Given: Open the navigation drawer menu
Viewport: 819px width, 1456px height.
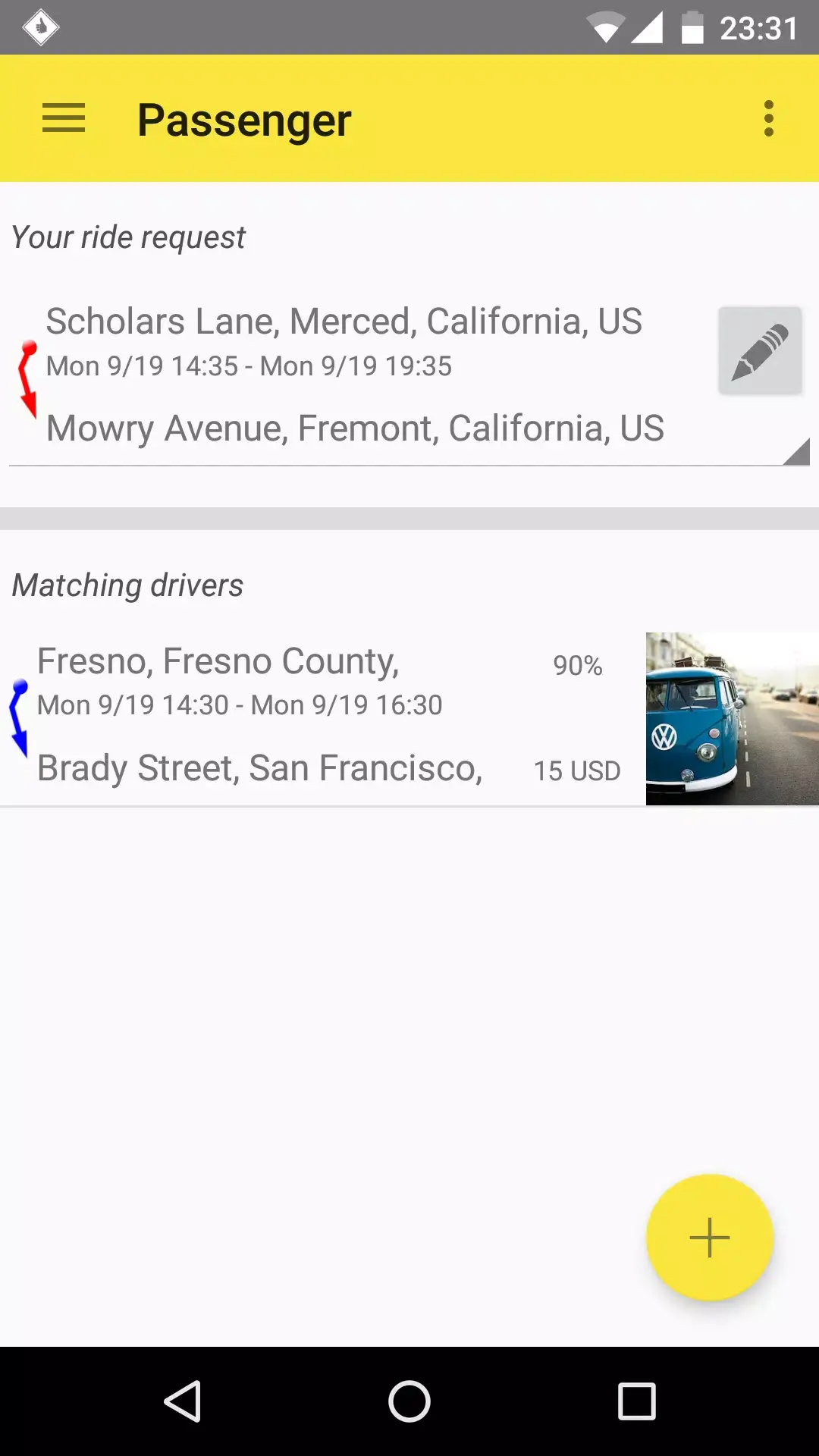Looking at the screenshot, I should pos(63,119).
